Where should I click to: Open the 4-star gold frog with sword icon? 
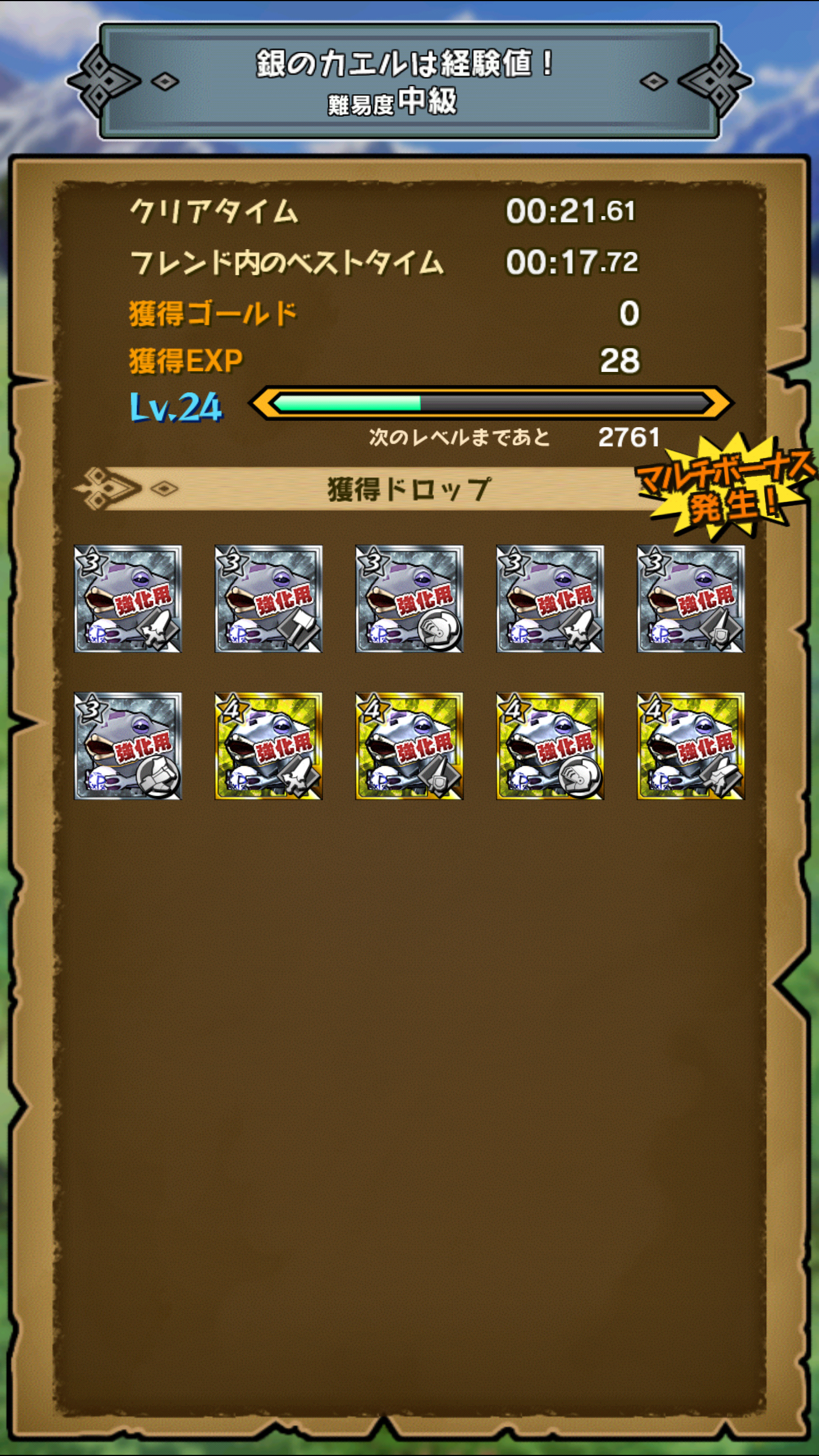click(x=268, y=746)
